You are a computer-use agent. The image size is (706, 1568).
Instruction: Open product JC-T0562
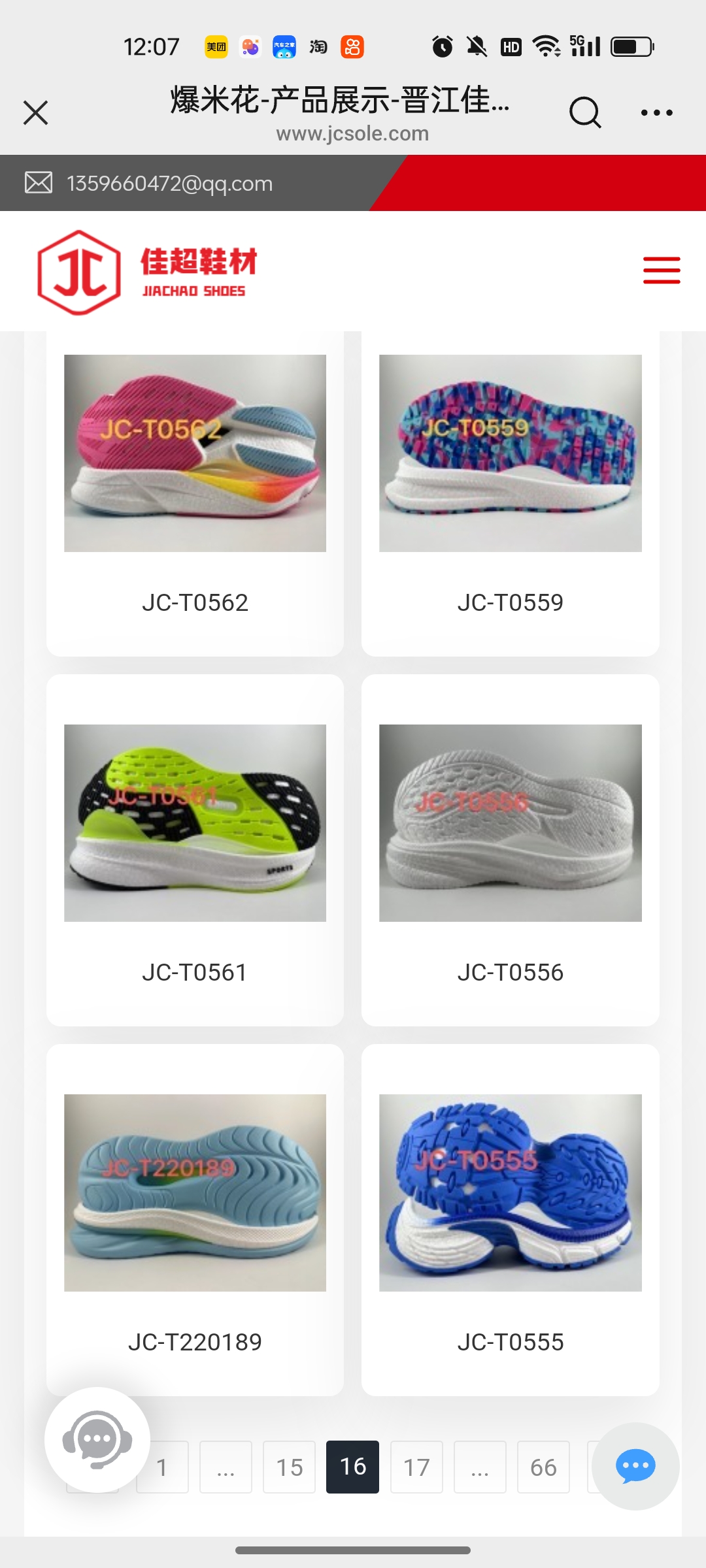coord(195,453)
